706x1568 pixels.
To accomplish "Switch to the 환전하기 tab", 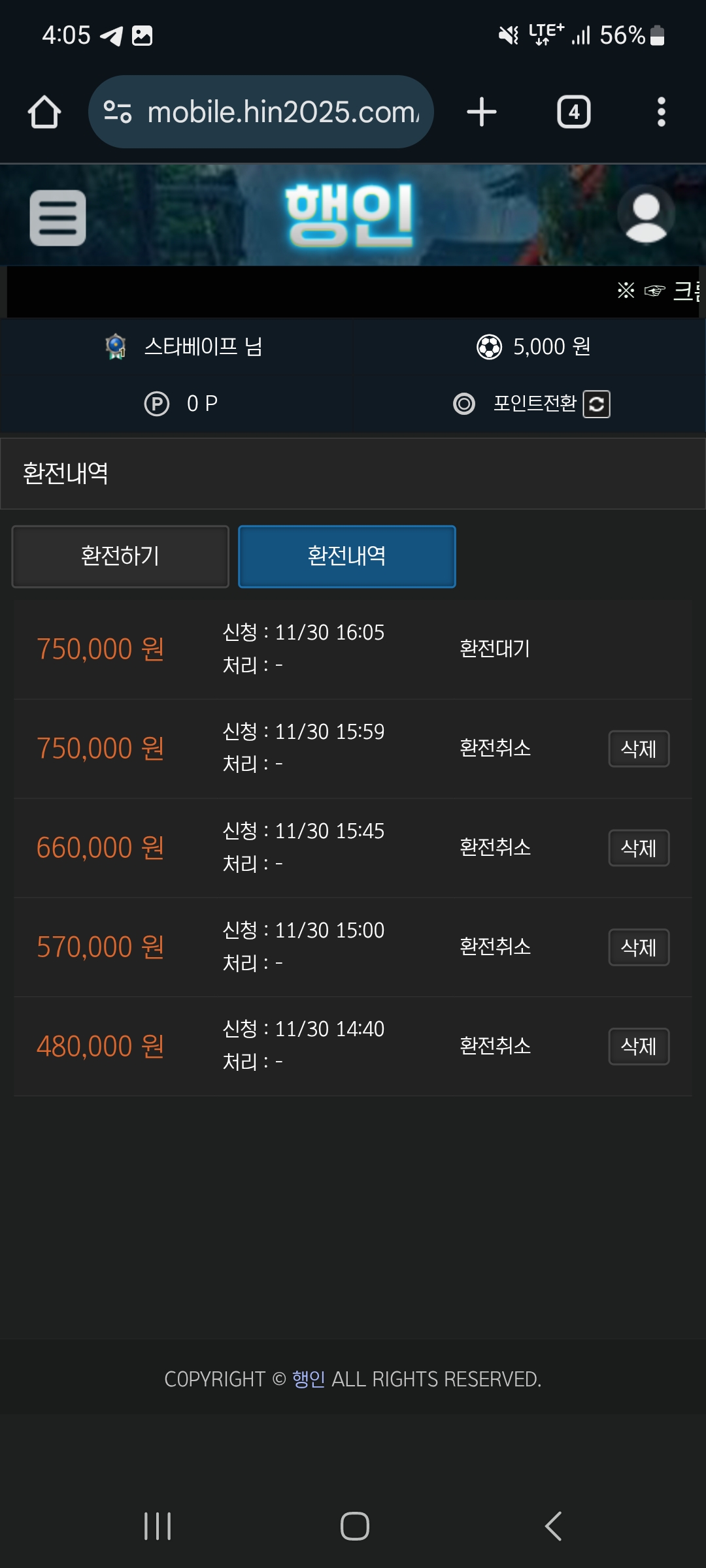I will pyautogui.click(x=120, y=557).
